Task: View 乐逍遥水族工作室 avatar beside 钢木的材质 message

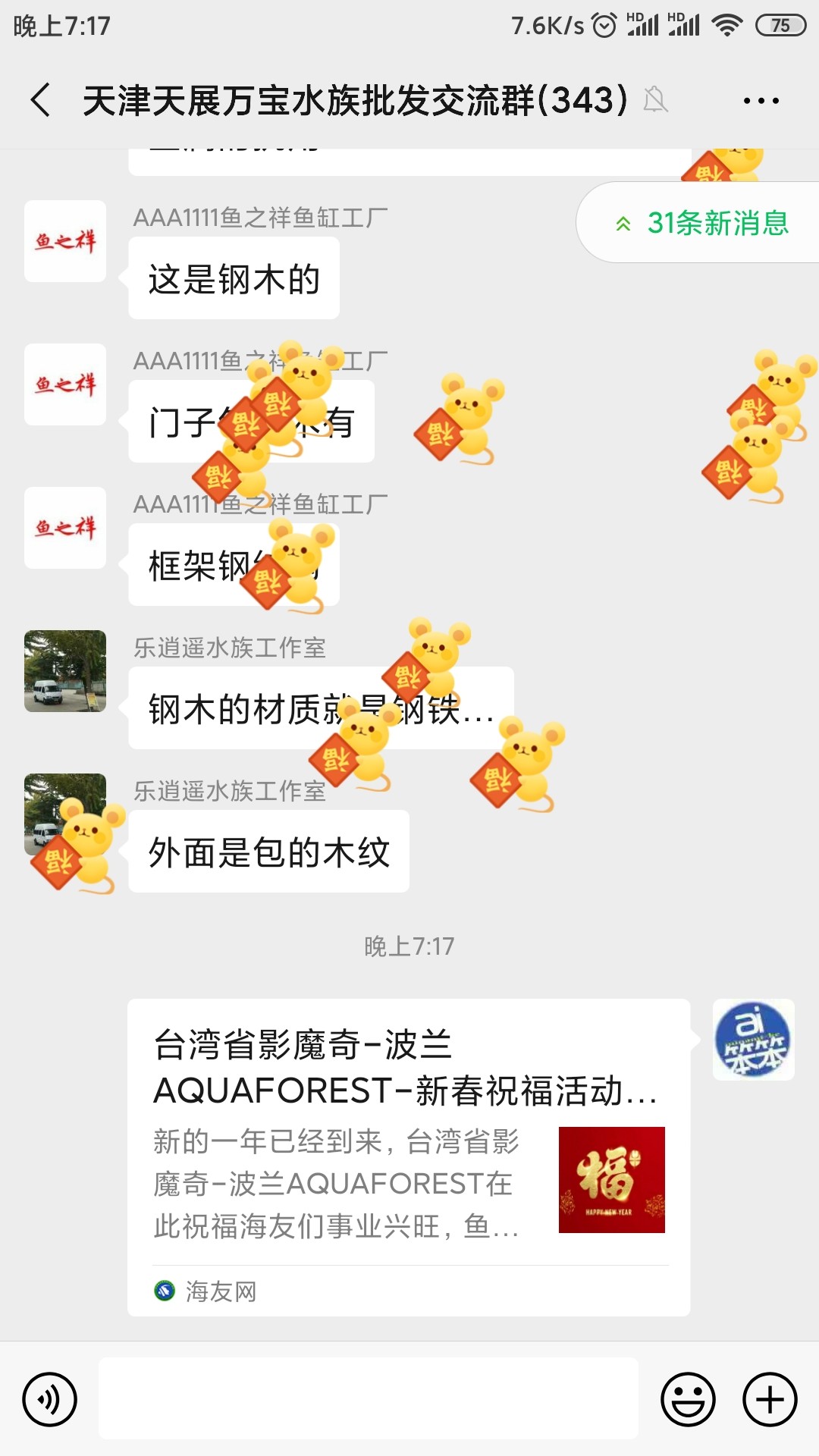Action: tap(65, 671)
